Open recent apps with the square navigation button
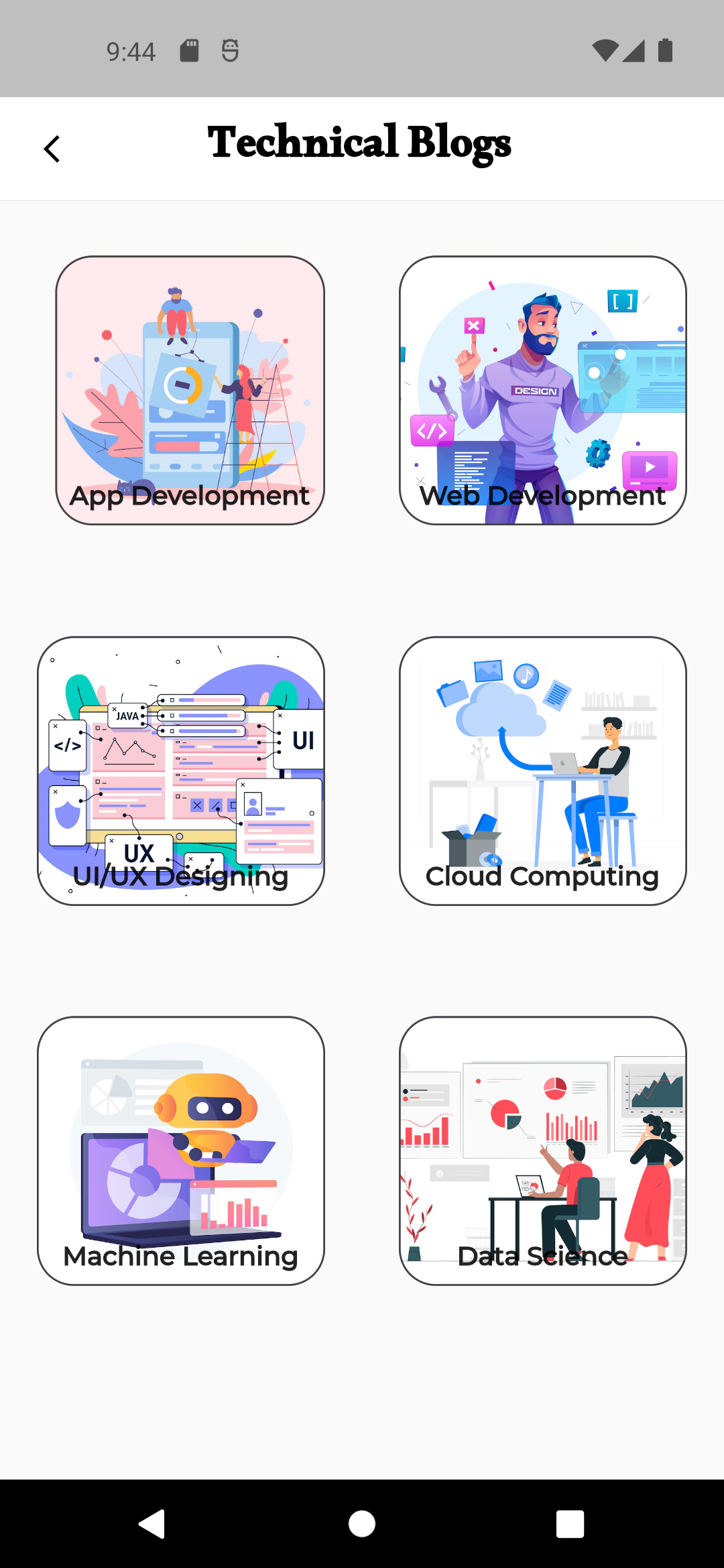This screenshot has width=724, height=1568. pyautogui.click(x=569, y=1524)
